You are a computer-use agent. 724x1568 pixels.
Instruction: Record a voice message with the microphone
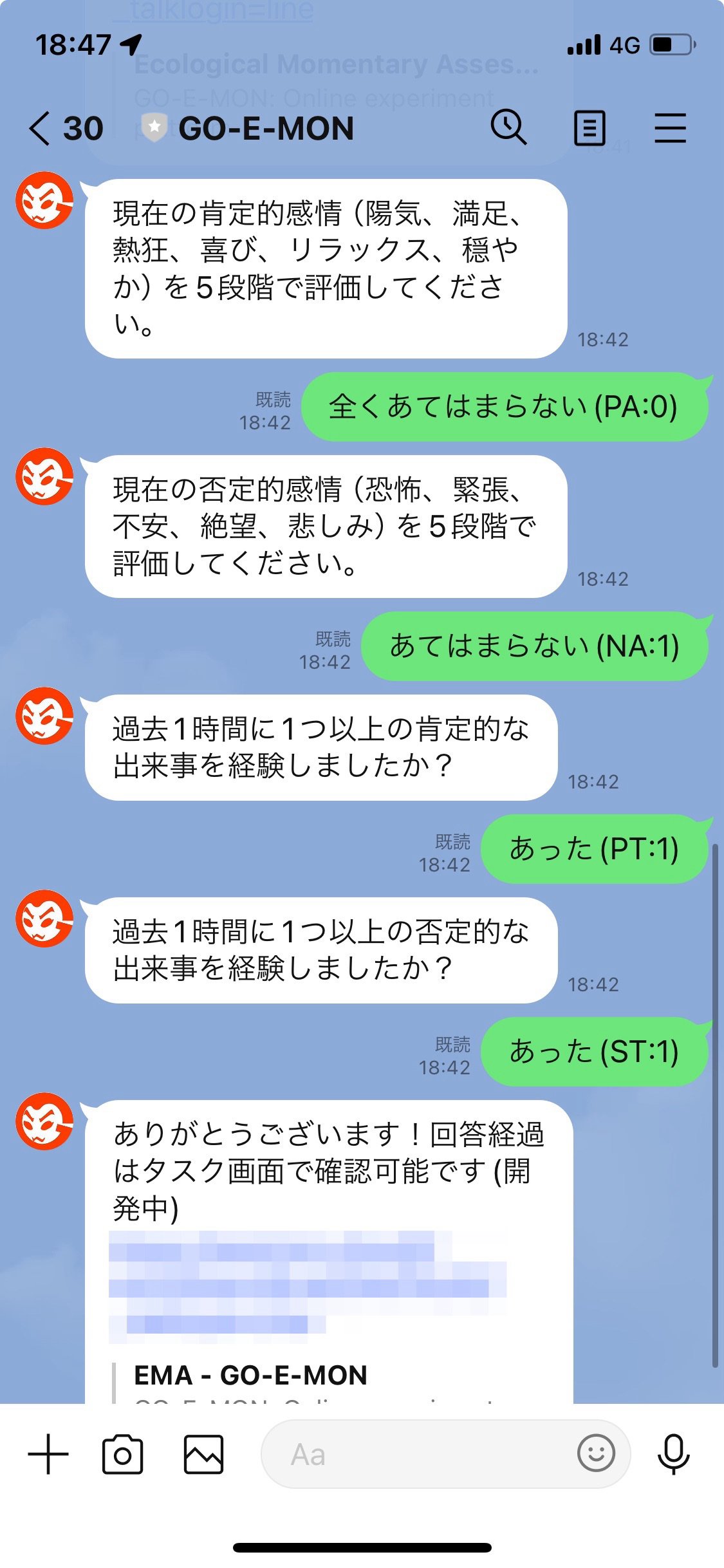pyautogui.click(x=673, y=1455)
